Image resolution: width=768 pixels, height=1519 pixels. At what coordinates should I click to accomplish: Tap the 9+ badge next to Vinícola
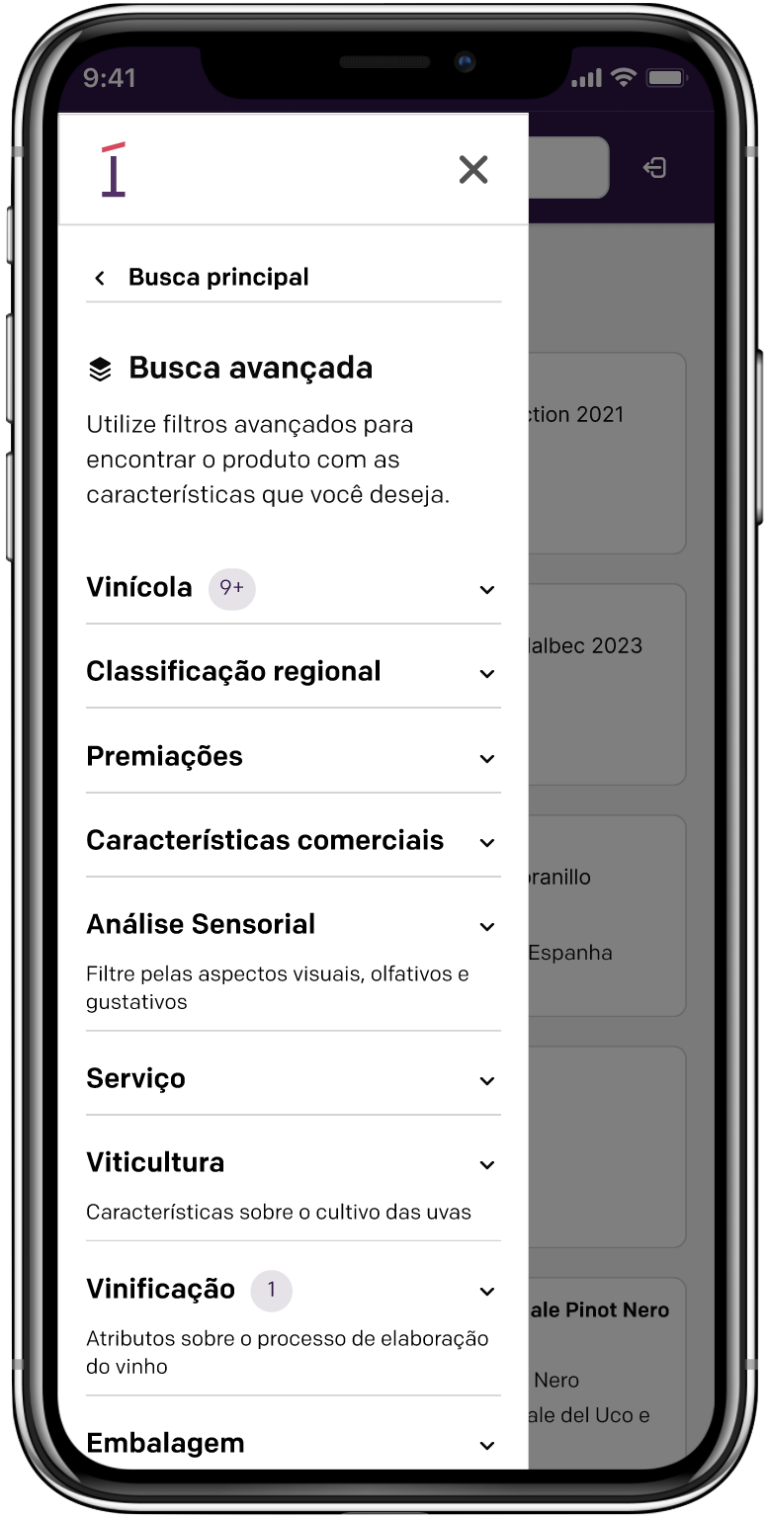(231, 589)
